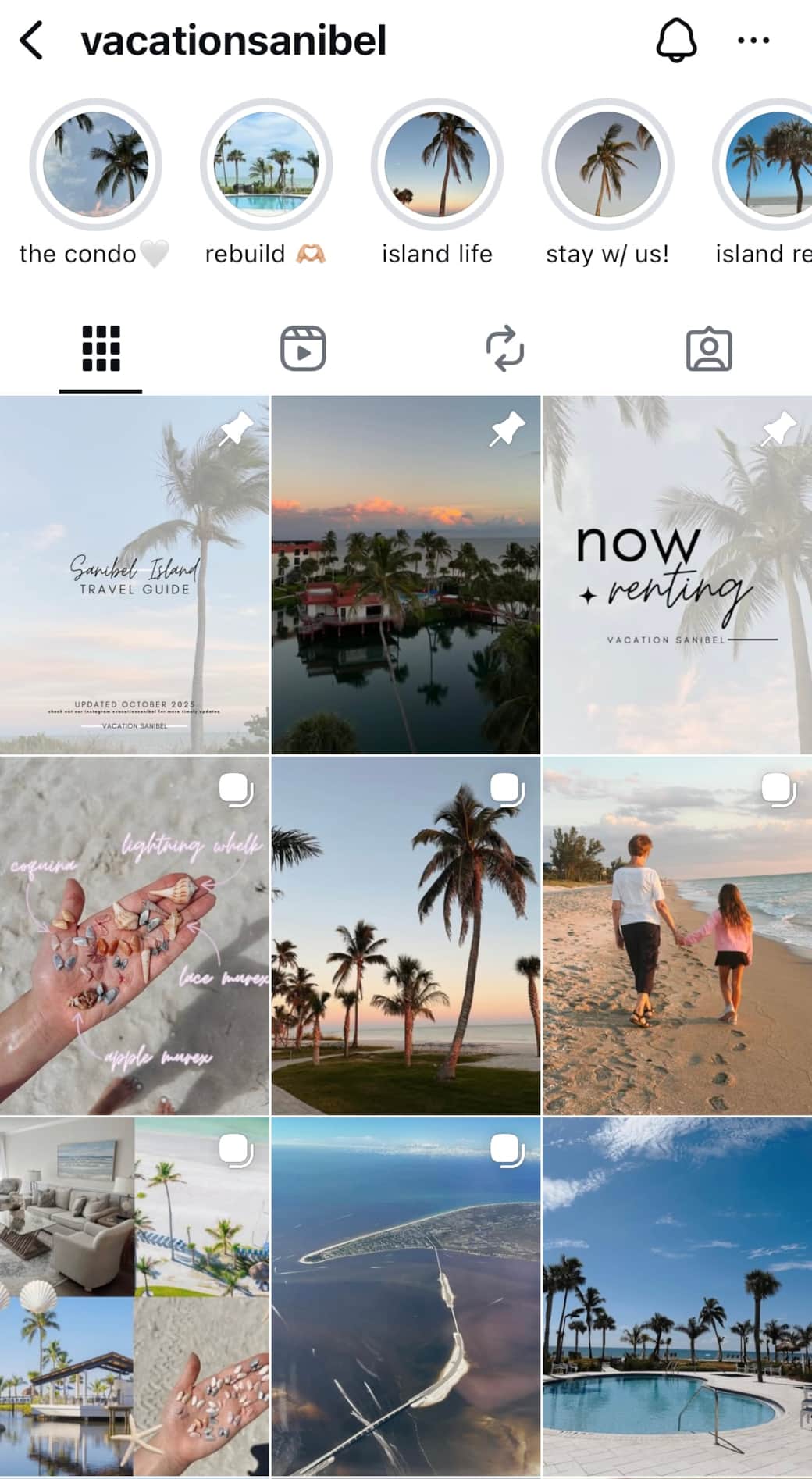Open the three-dot overflow menu

[753, 41]
